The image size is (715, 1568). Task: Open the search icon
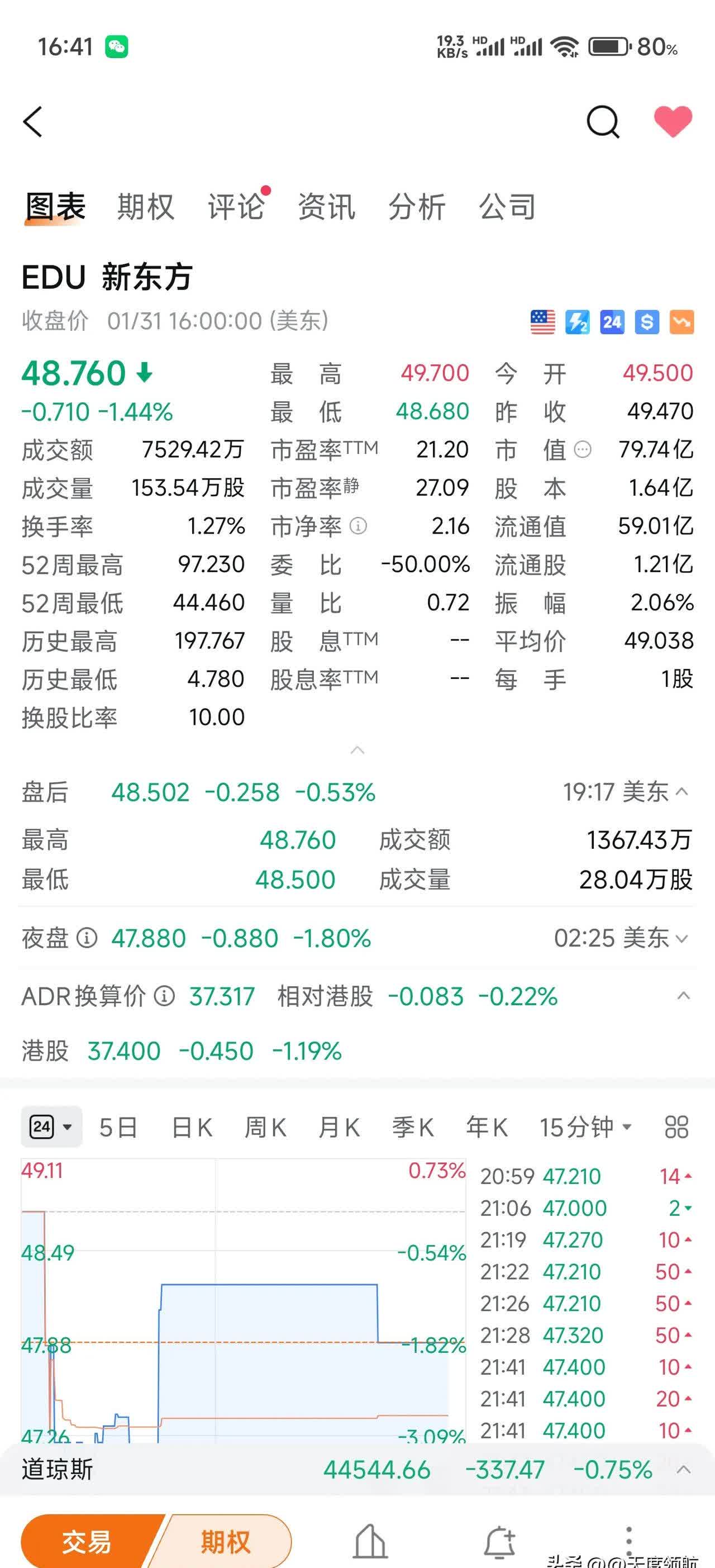click(602, 122)
